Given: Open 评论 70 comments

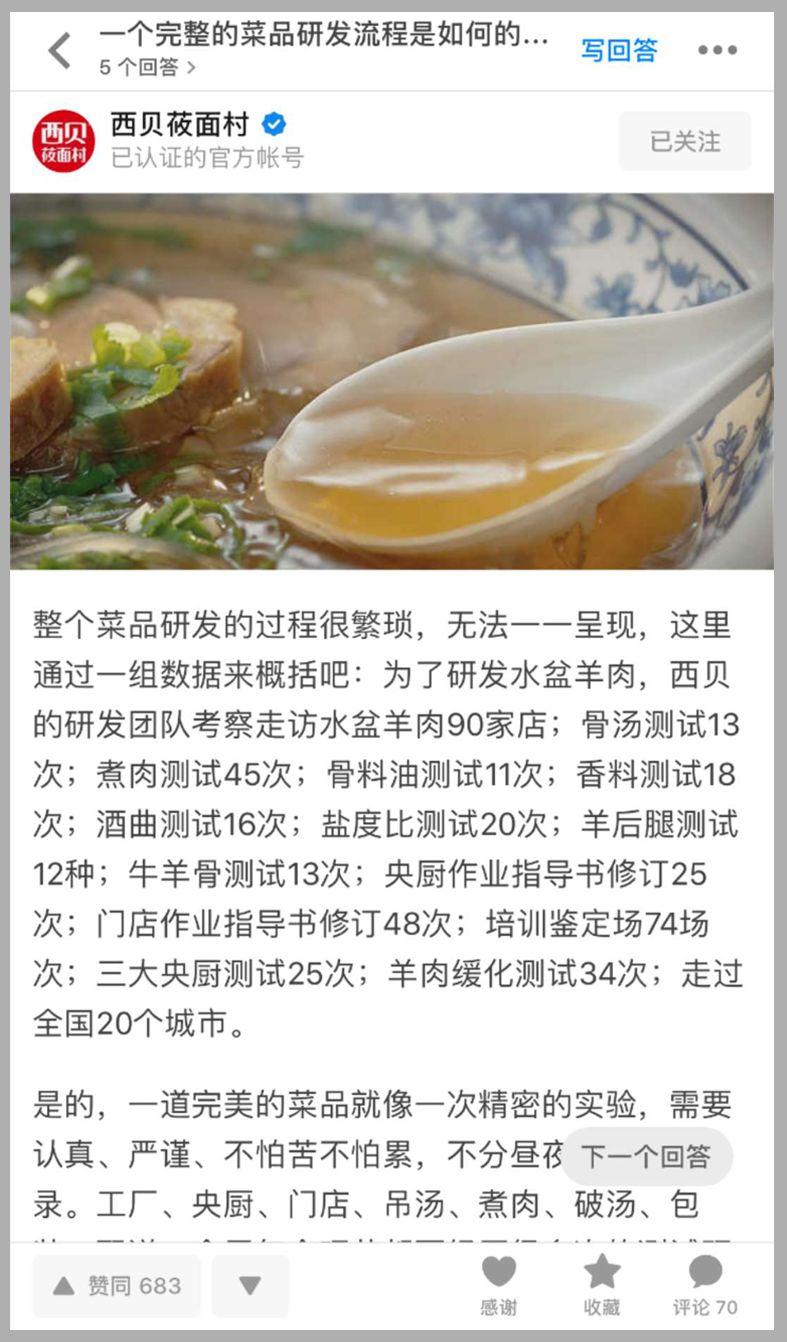Looking at the screenshot, I should pyautogui.click(x=705, y=1284).
